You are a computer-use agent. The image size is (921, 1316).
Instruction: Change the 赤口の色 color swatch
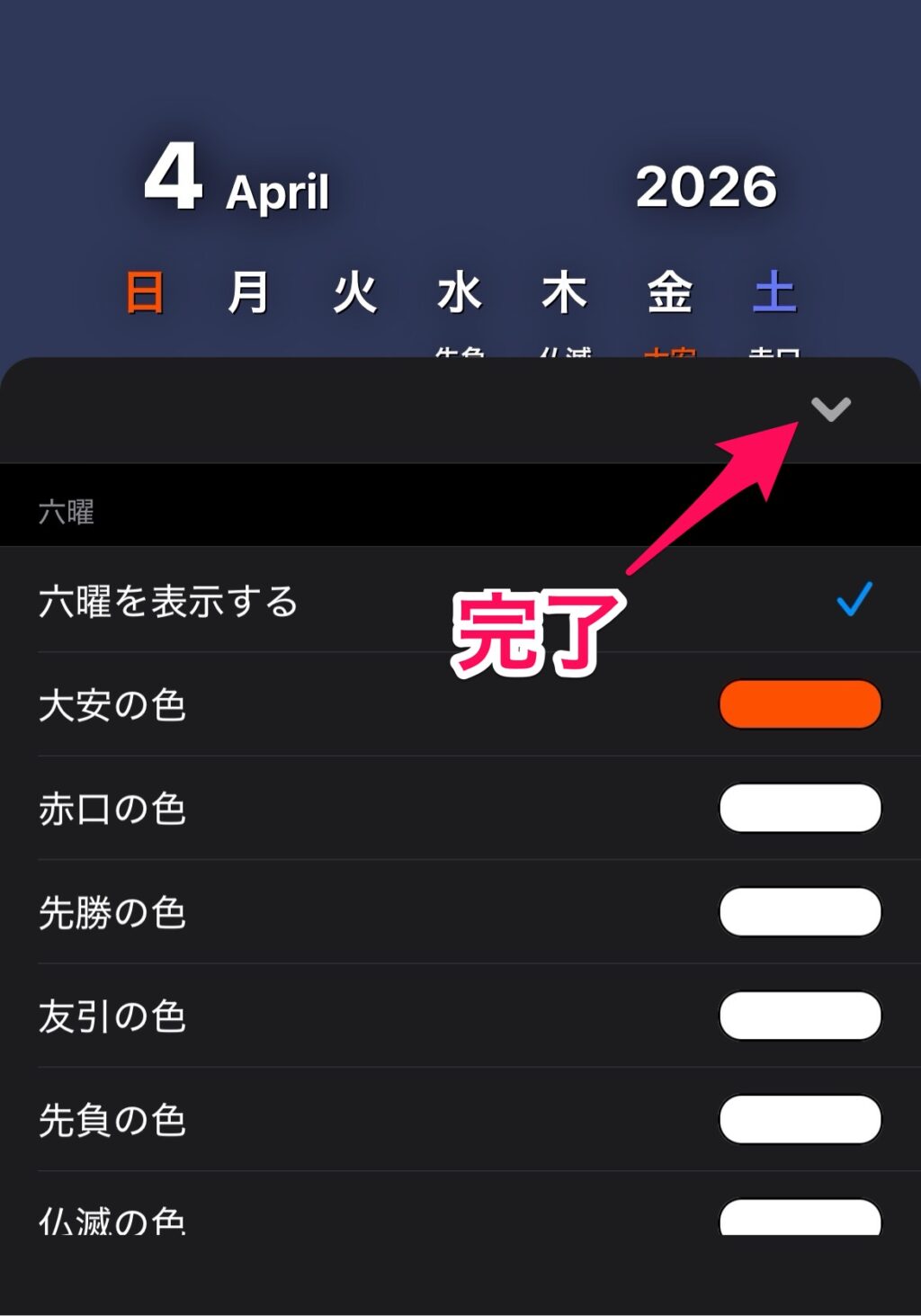[800, 808]
